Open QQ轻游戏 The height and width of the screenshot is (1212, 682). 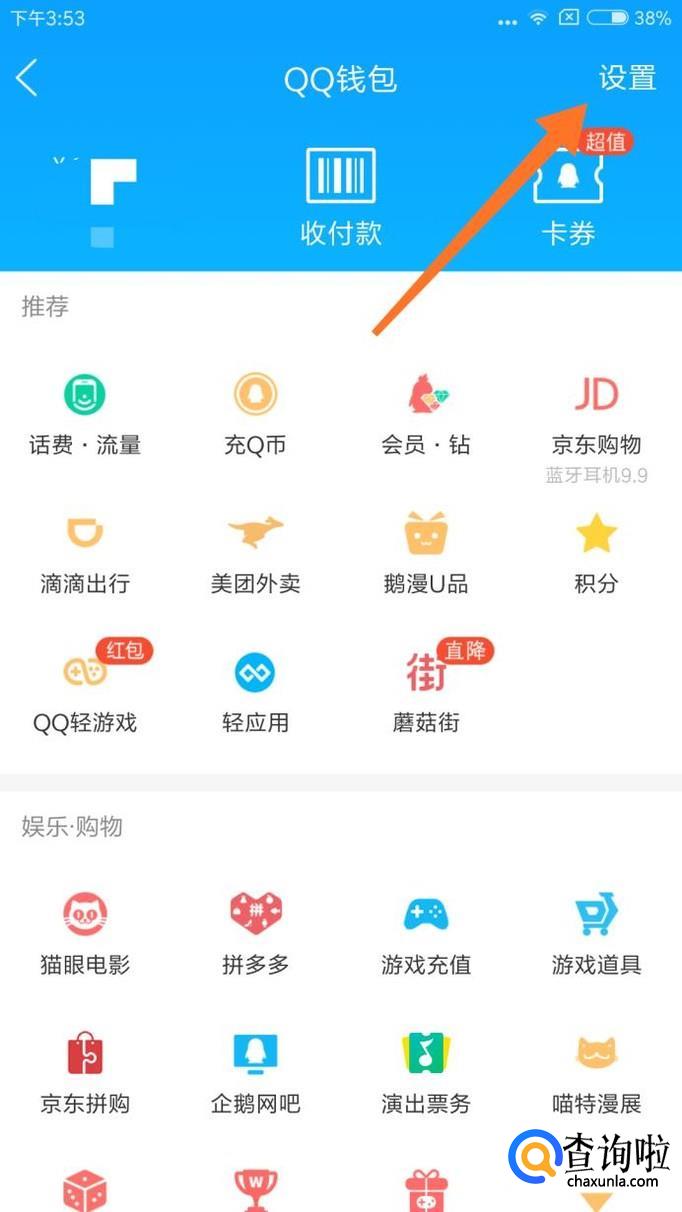pyautogui.click(x=85, y=692)
